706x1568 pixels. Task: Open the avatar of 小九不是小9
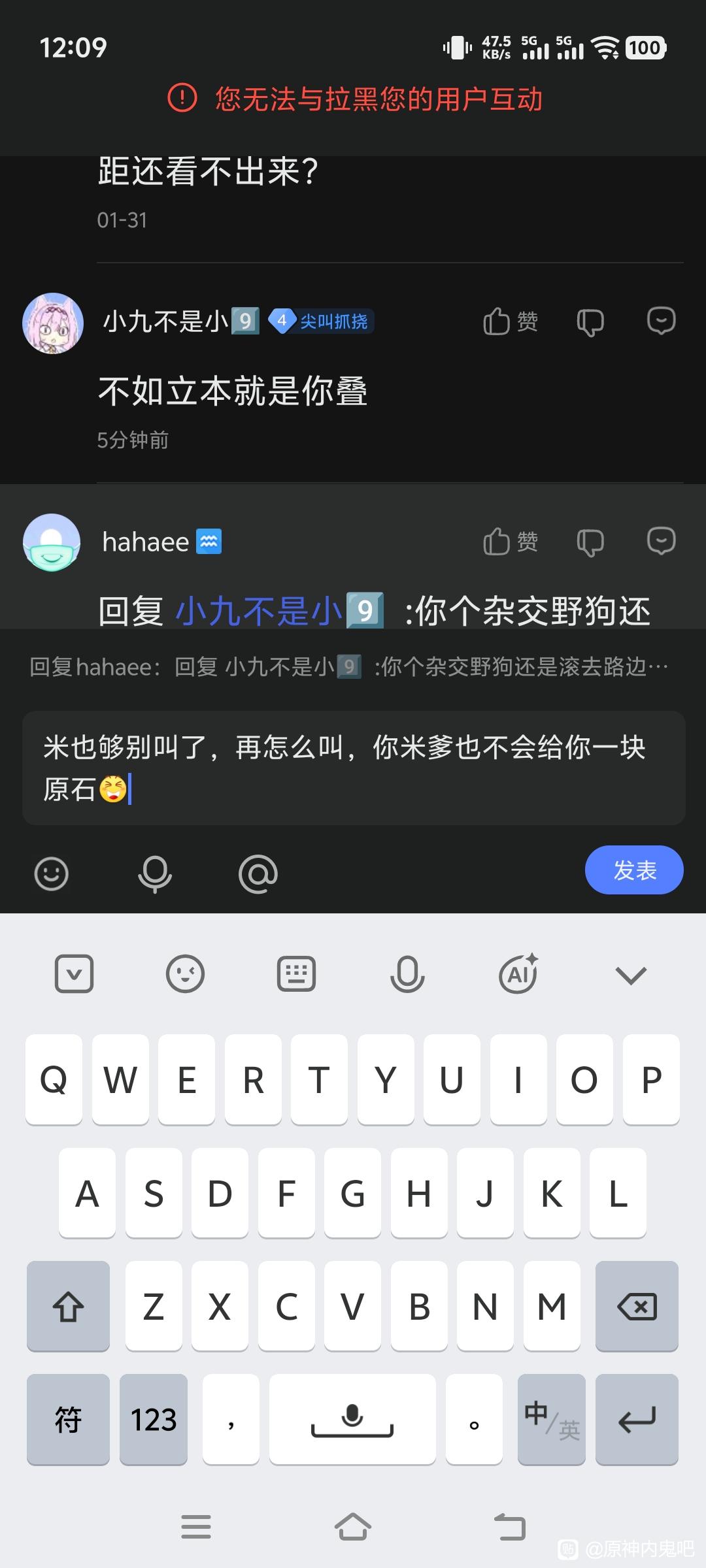tap(53, 323)
